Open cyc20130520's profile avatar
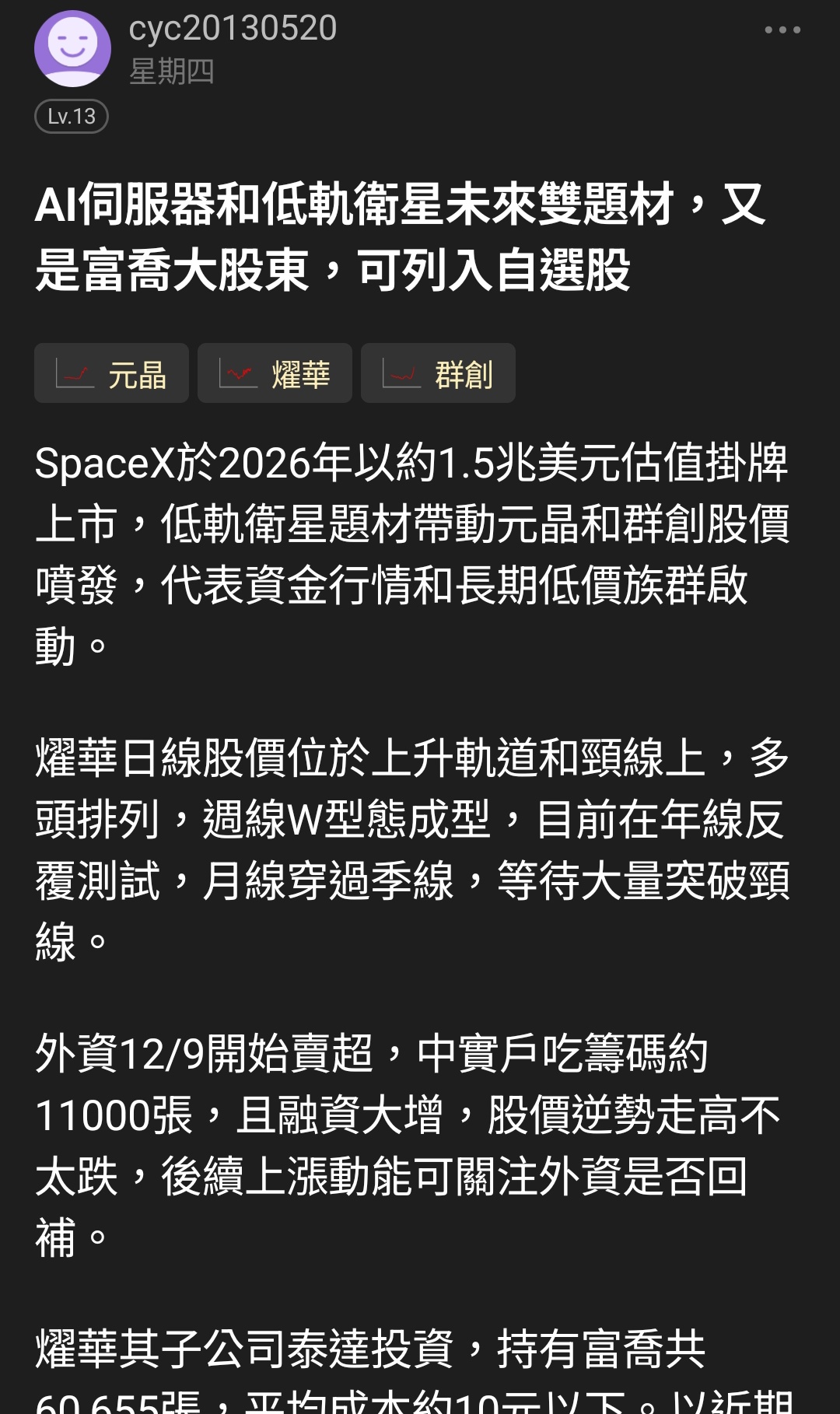The height and width of the screenshot is (1414, 840). coord(72,48)
